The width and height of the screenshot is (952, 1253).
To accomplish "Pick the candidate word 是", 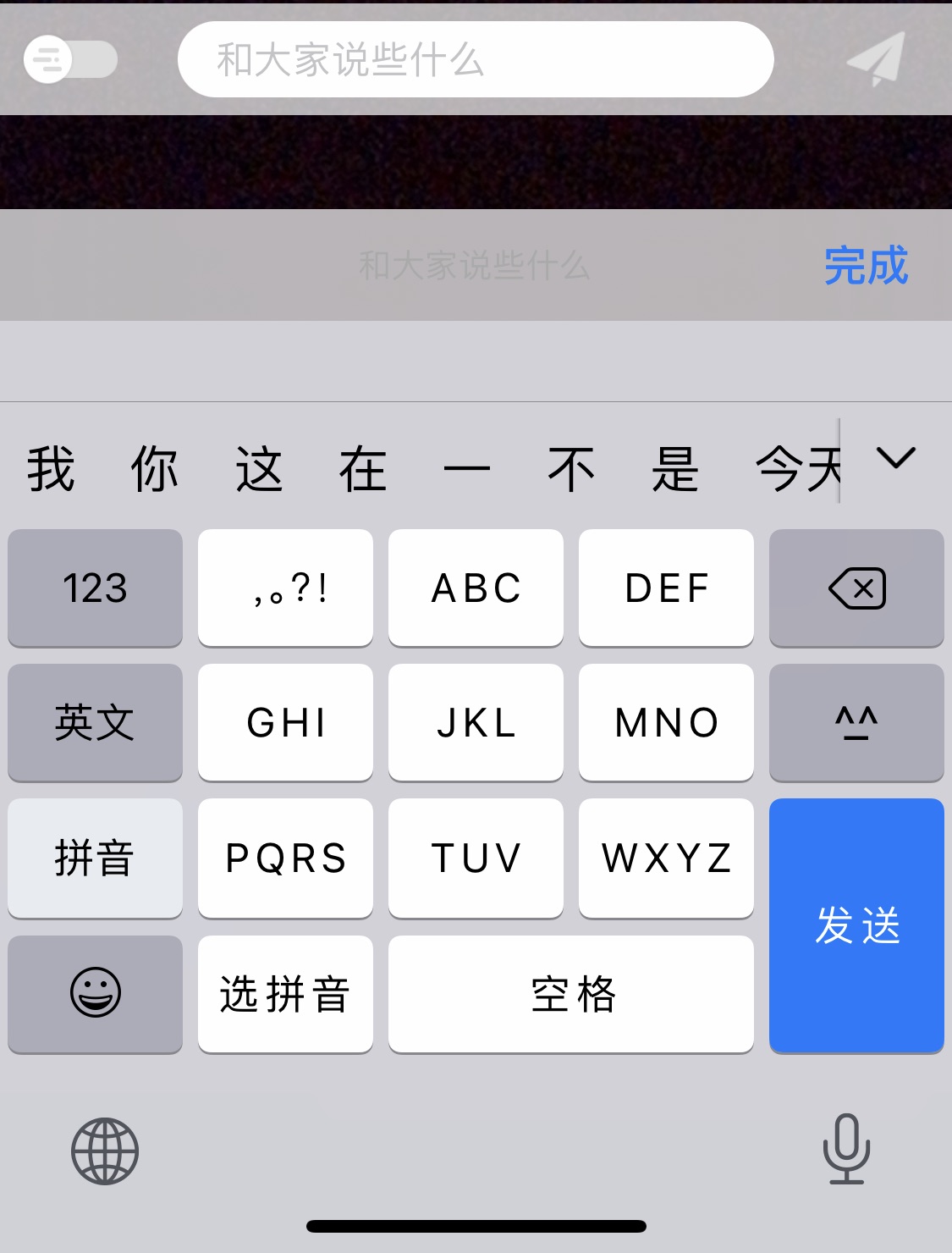I will [675, 469].
